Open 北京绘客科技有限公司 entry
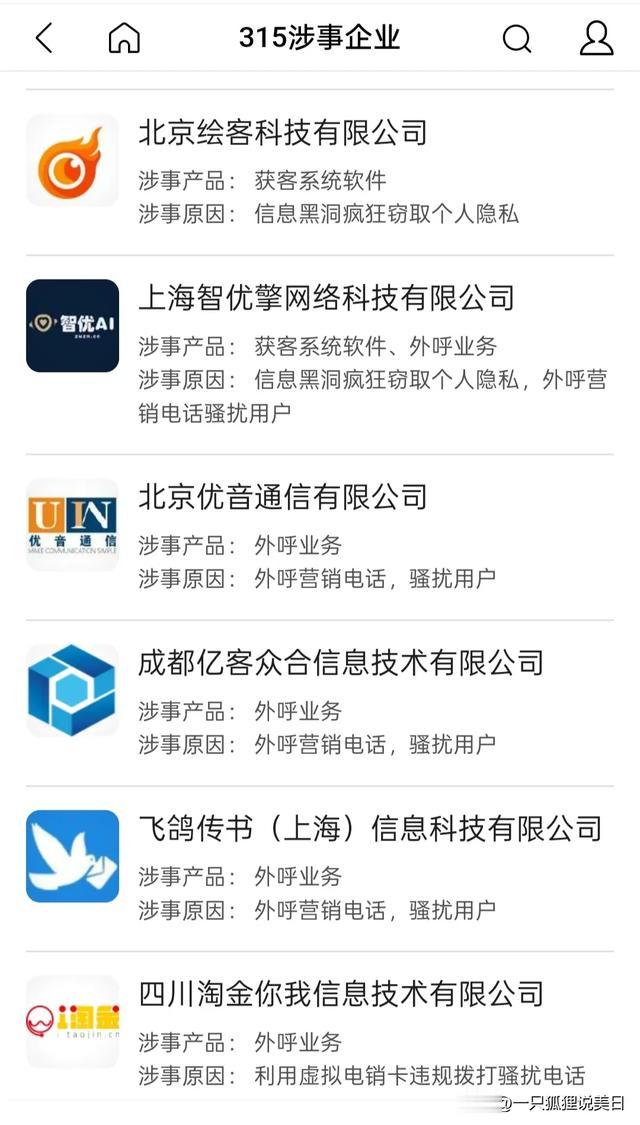The image size is (640, 1125). pyautogui.click(x=320, y=172)
